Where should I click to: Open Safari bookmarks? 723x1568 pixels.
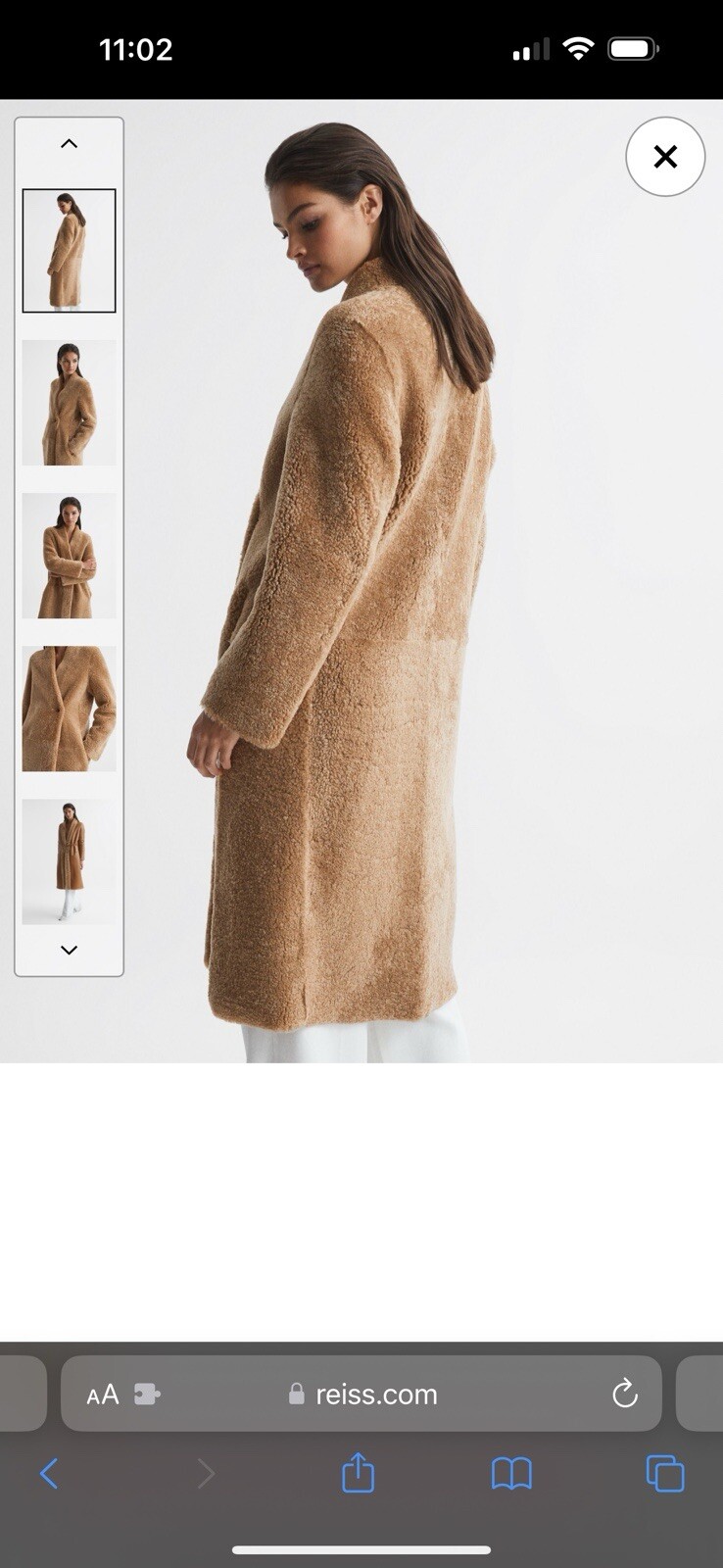pos(511,1473)
